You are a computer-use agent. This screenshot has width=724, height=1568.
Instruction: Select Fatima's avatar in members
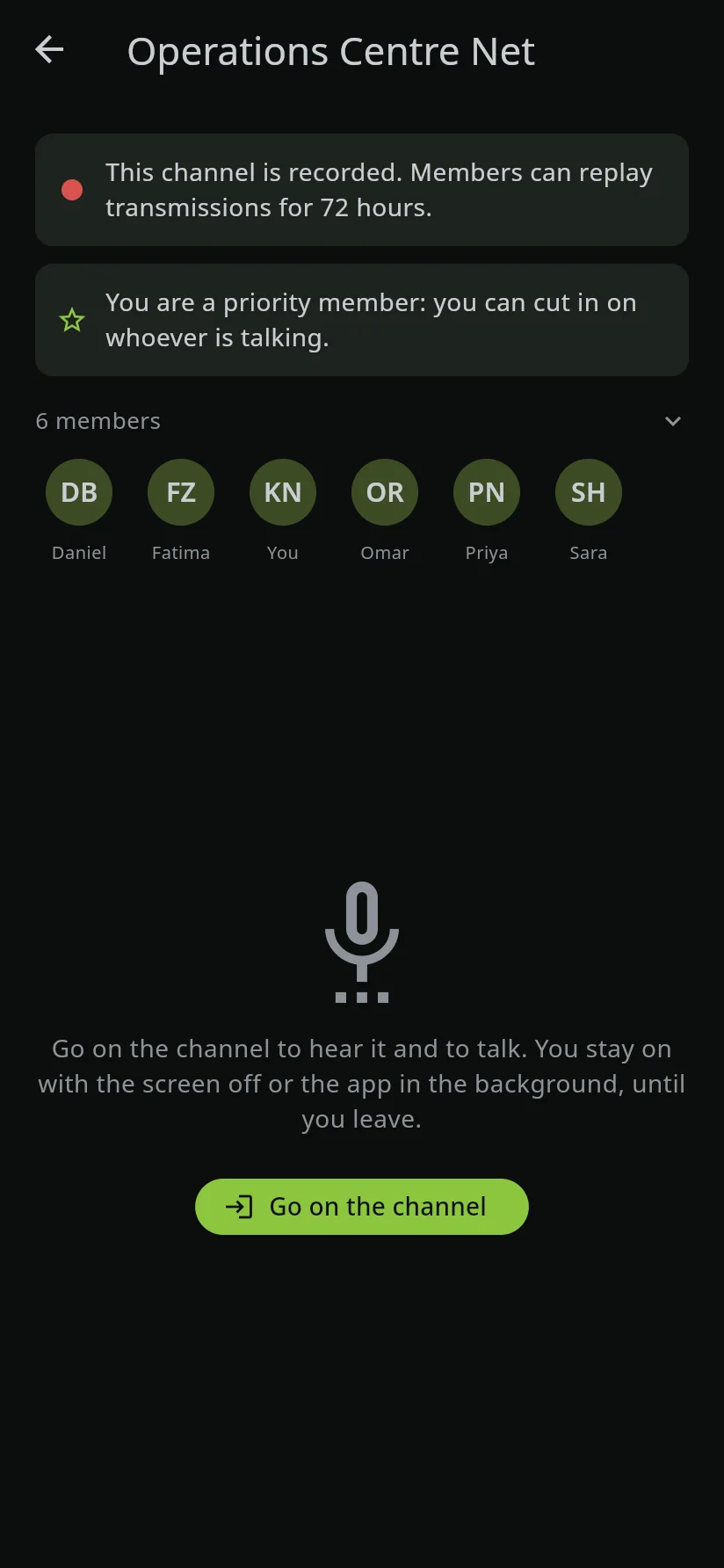[x=181, y=492]
